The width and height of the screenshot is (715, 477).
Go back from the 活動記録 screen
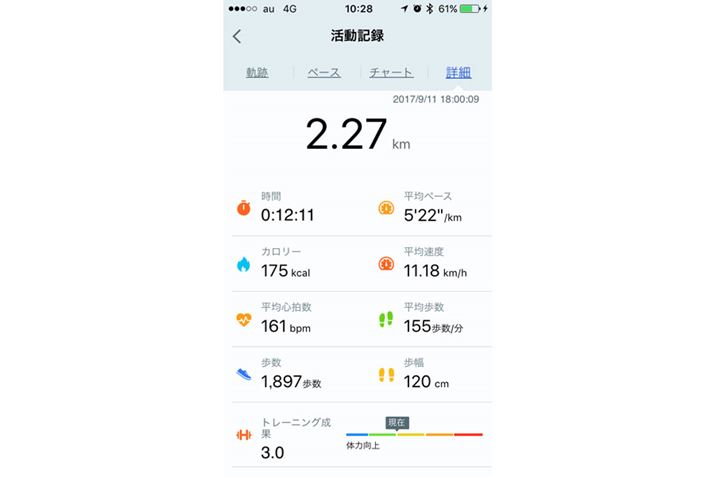tap(237, 36)
